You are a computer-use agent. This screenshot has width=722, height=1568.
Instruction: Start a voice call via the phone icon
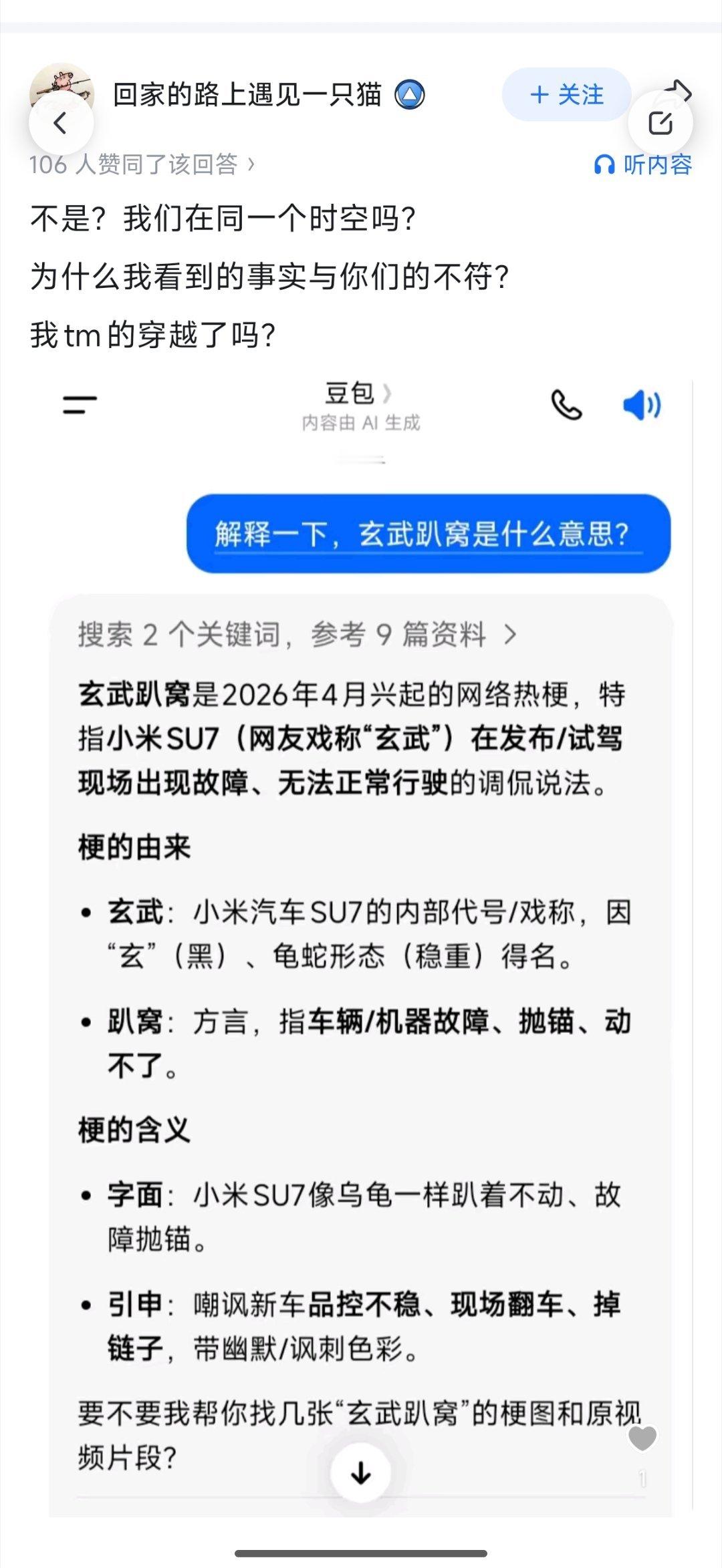(x=566, y=405)
